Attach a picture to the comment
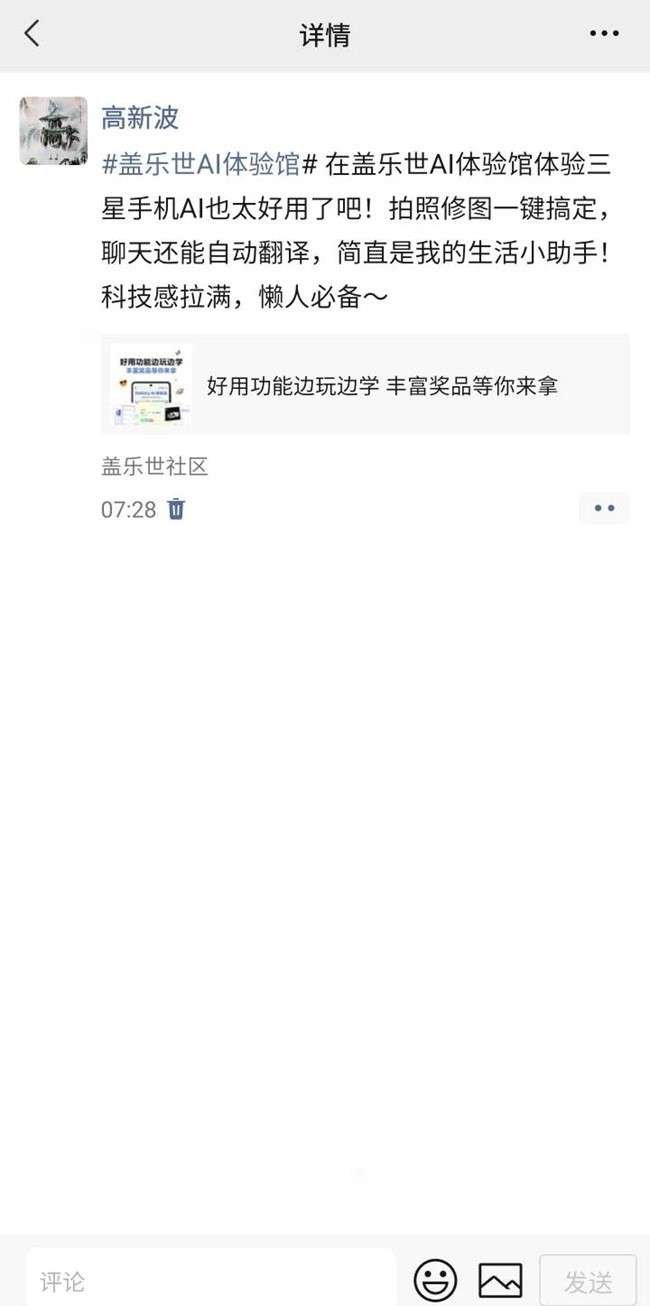Screen dimensions: 650x1306 tap(500, 1280)
